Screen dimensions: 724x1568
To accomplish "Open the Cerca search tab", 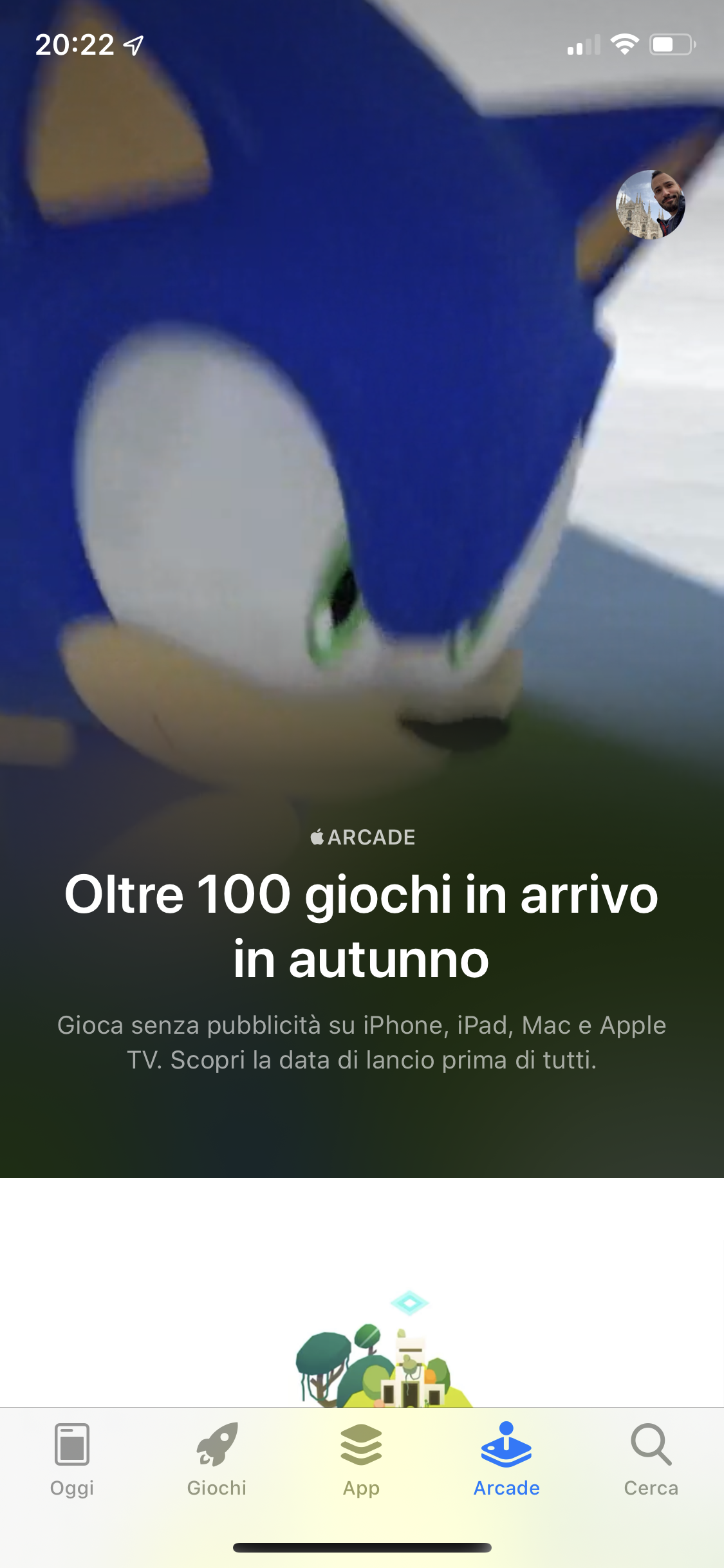I will [651, 1460].
